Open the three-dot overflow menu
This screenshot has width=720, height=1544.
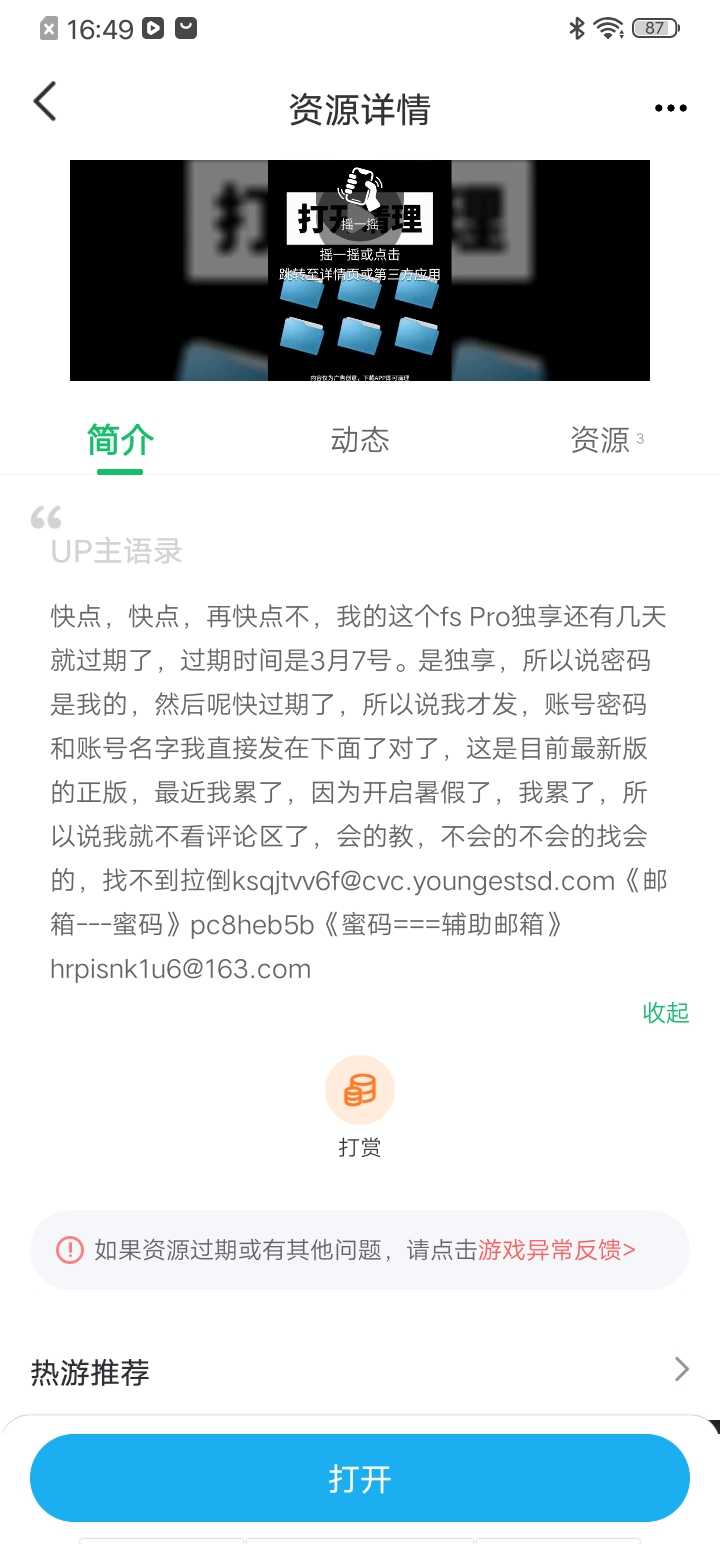pos(670,109)
